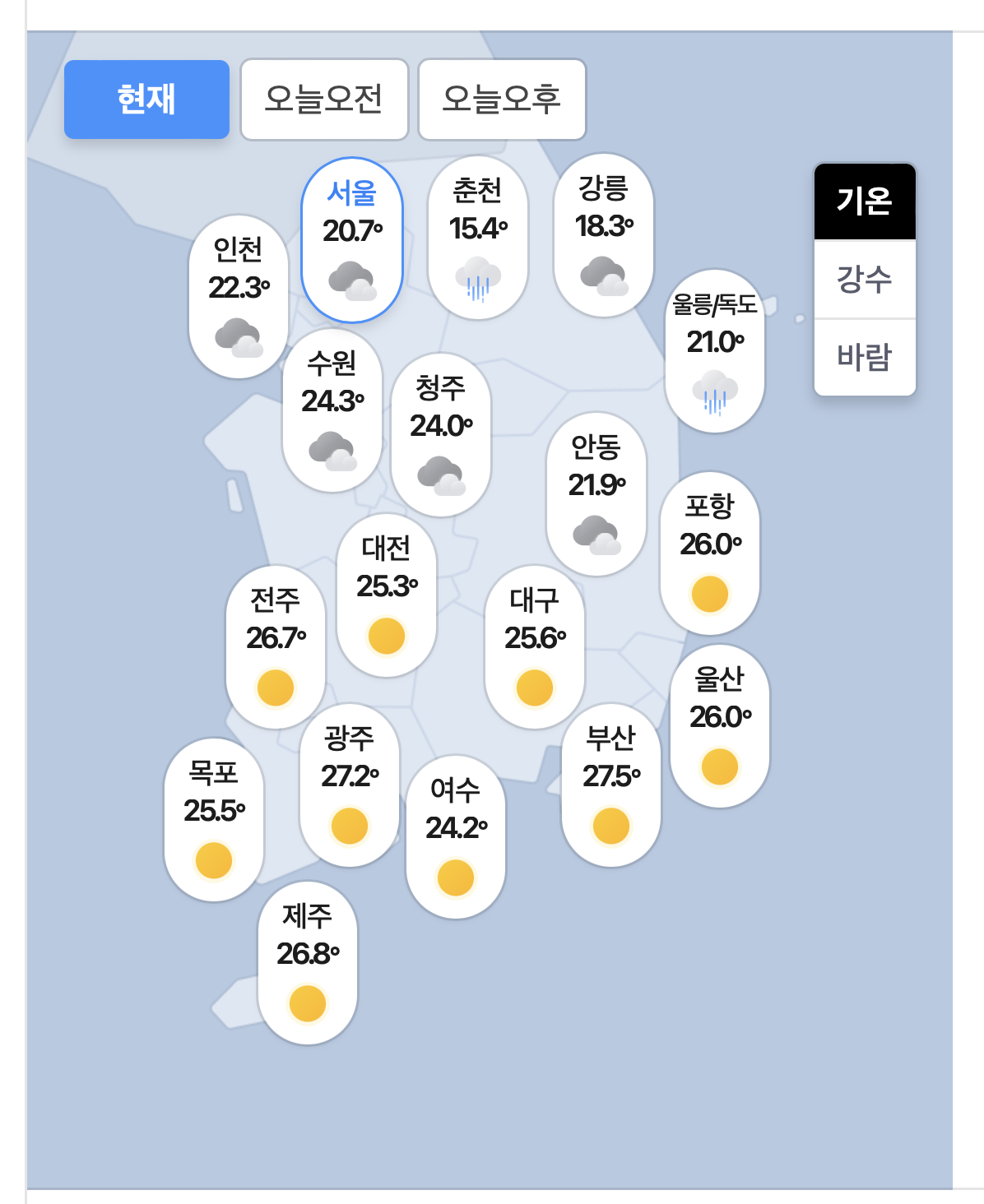Tap the 강릉 weather marker
984x1204 pixels.
coord(604,234)
